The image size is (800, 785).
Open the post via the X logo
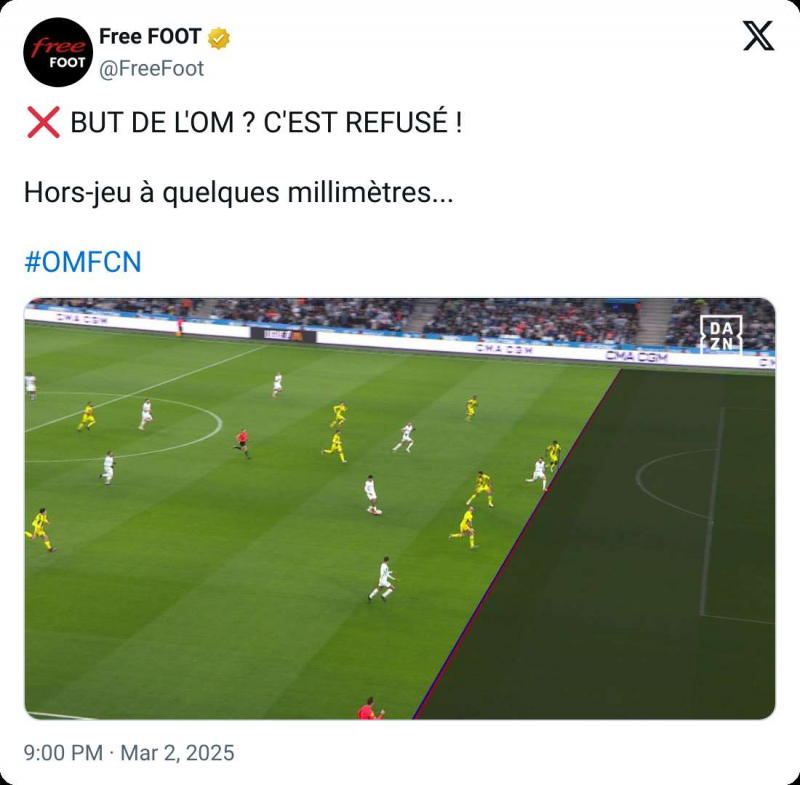point(758,36)
